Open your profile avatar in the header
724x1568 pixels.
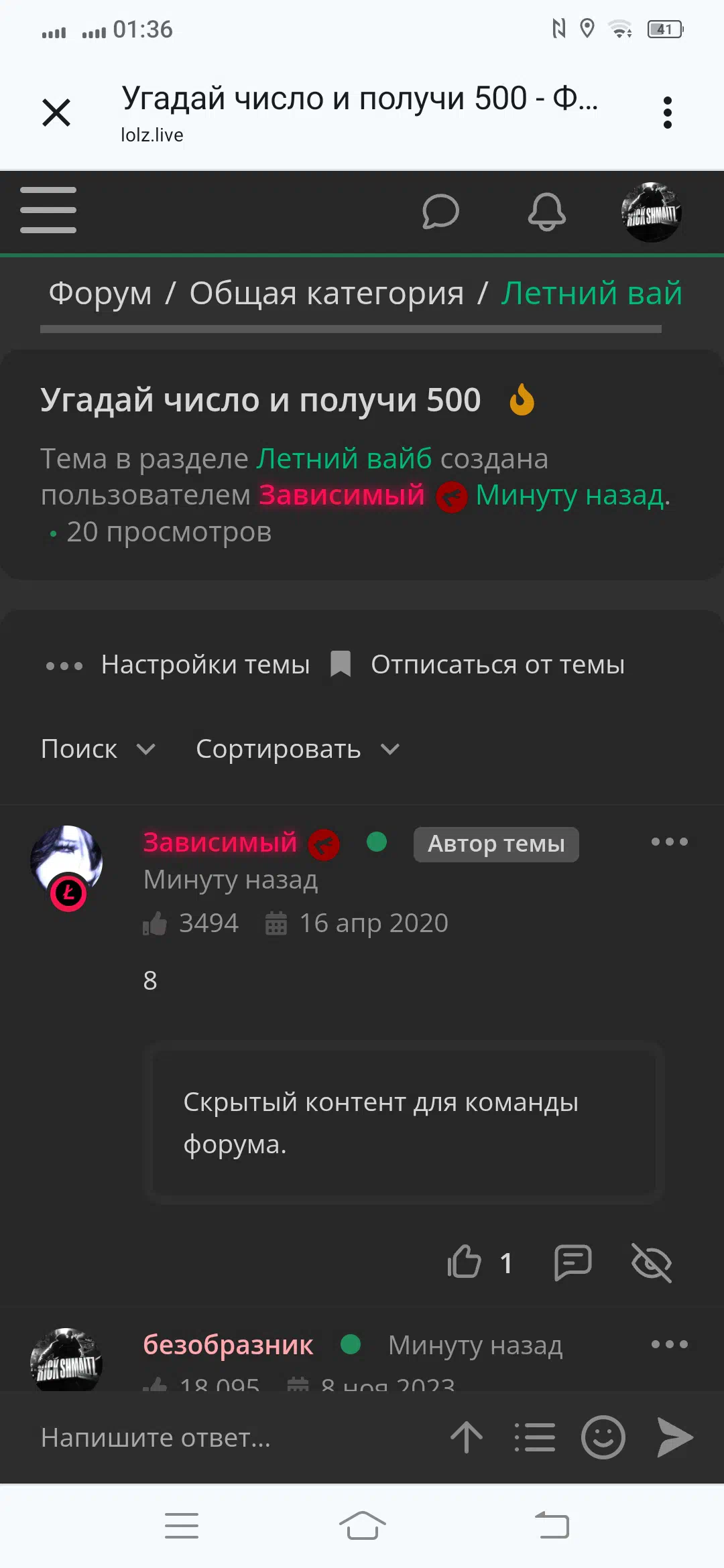coord(652,212)
